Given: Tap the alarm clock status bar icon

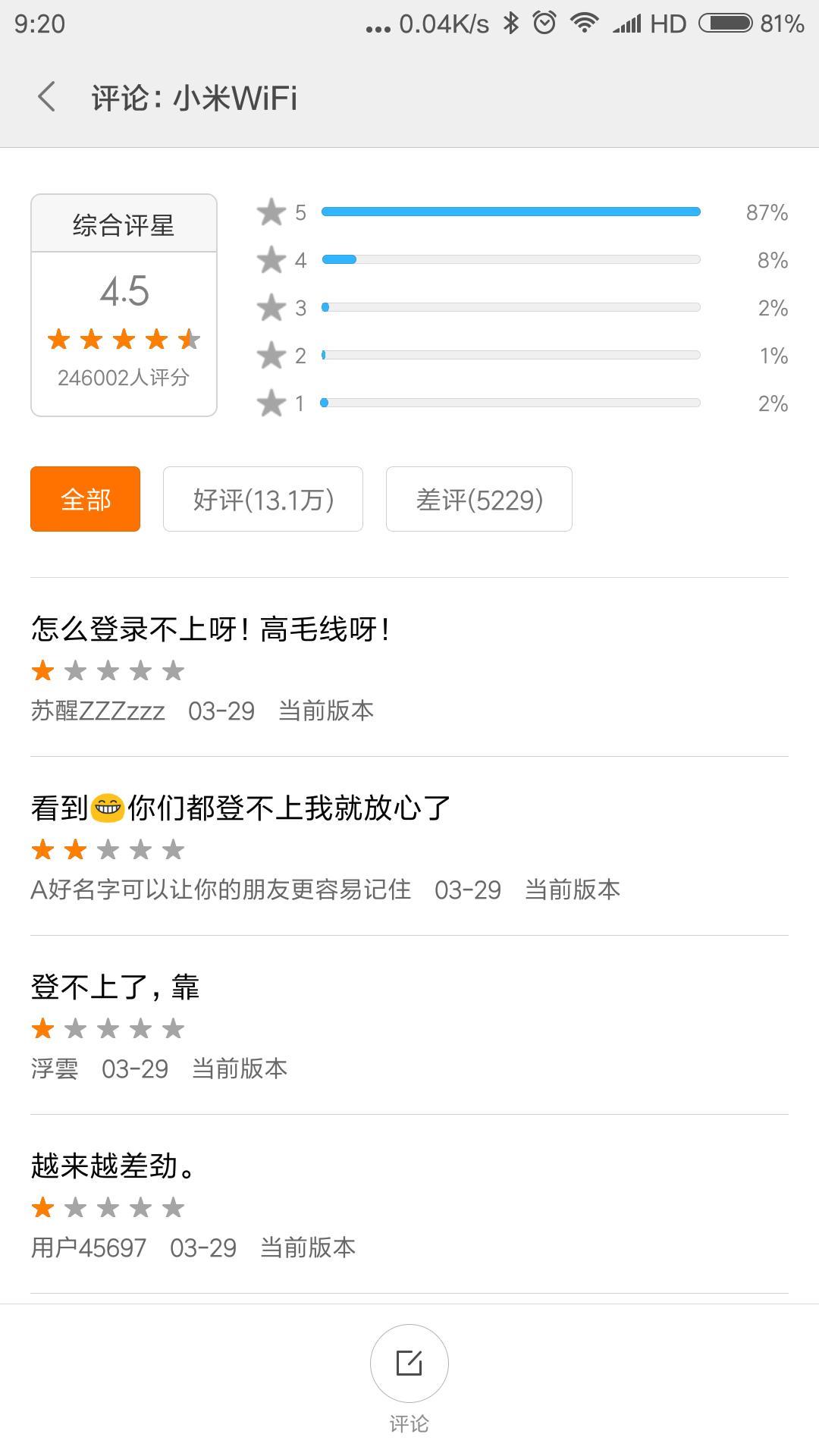Looking at the screenshot, I should (544, 22).
